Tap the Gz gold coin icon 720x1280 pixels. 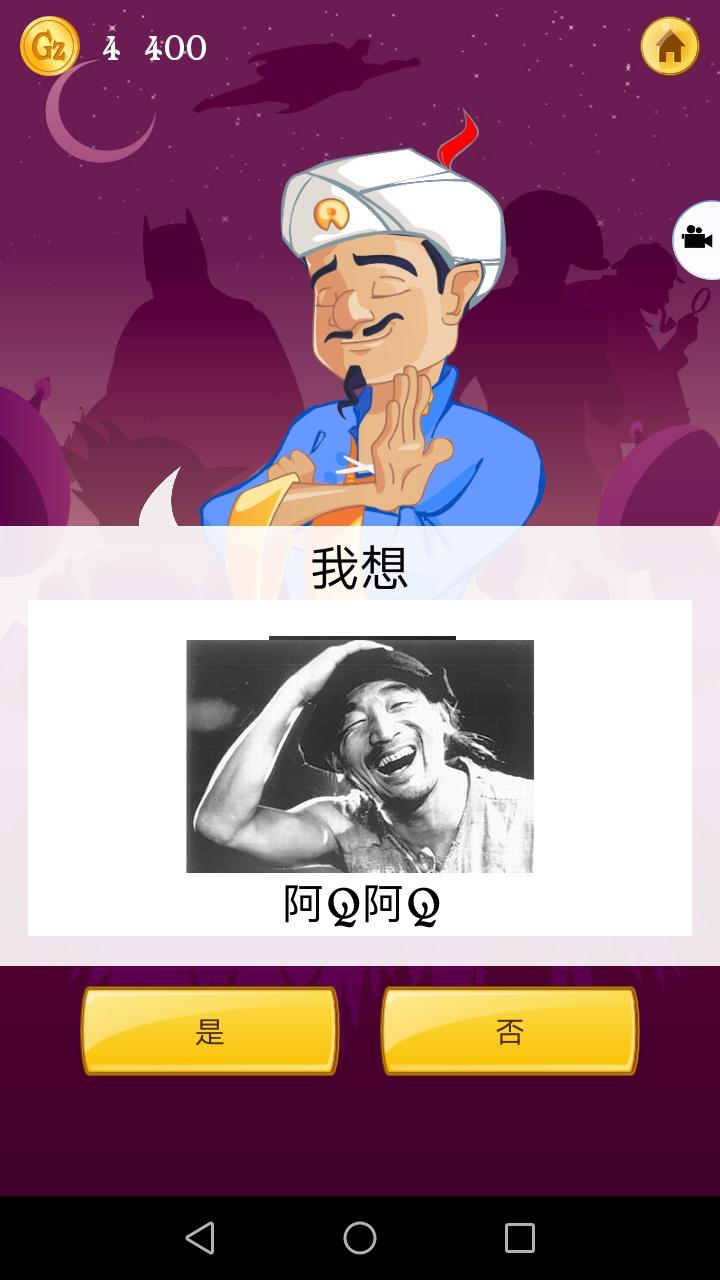[49, 46]
